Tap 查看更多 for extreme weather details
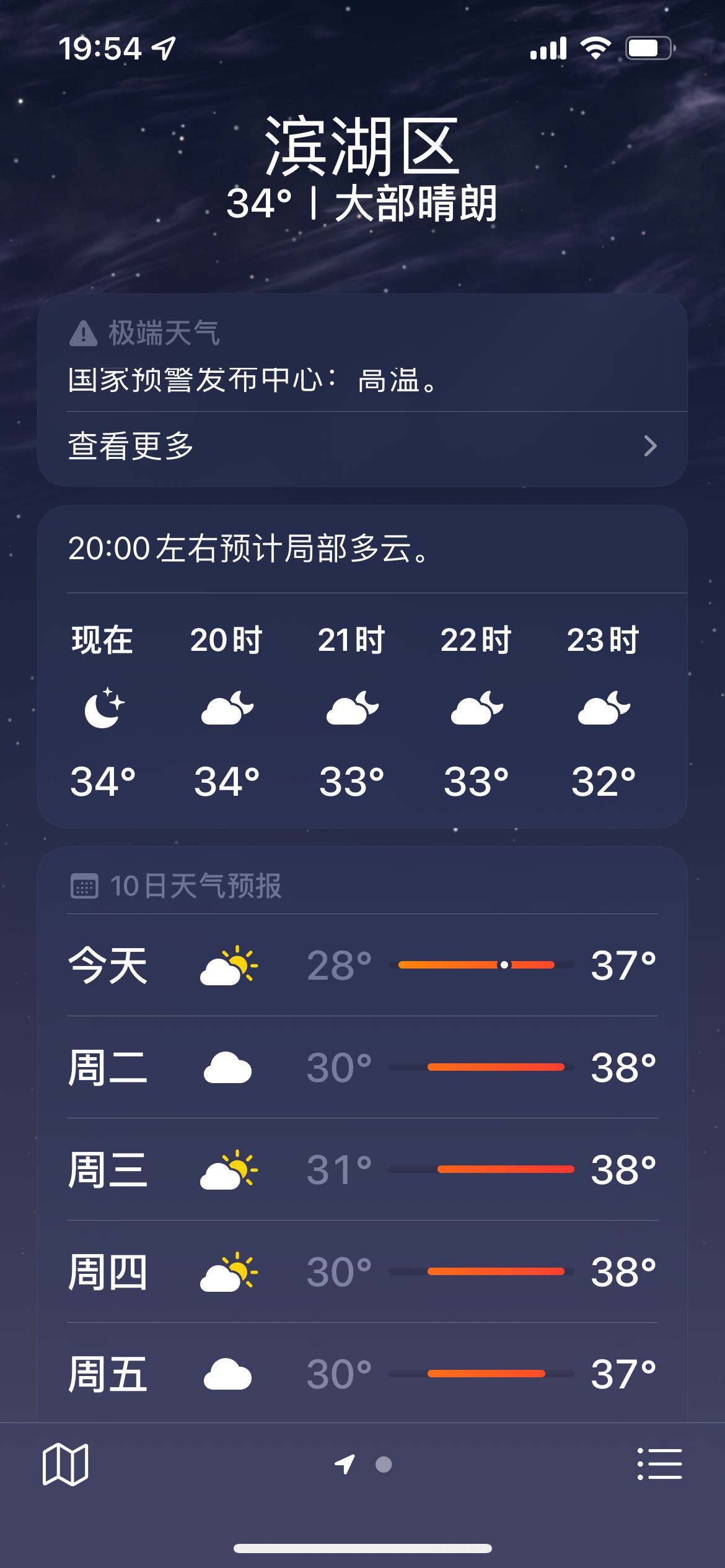Screen dimensions: 725x1568 pos(362,446)
